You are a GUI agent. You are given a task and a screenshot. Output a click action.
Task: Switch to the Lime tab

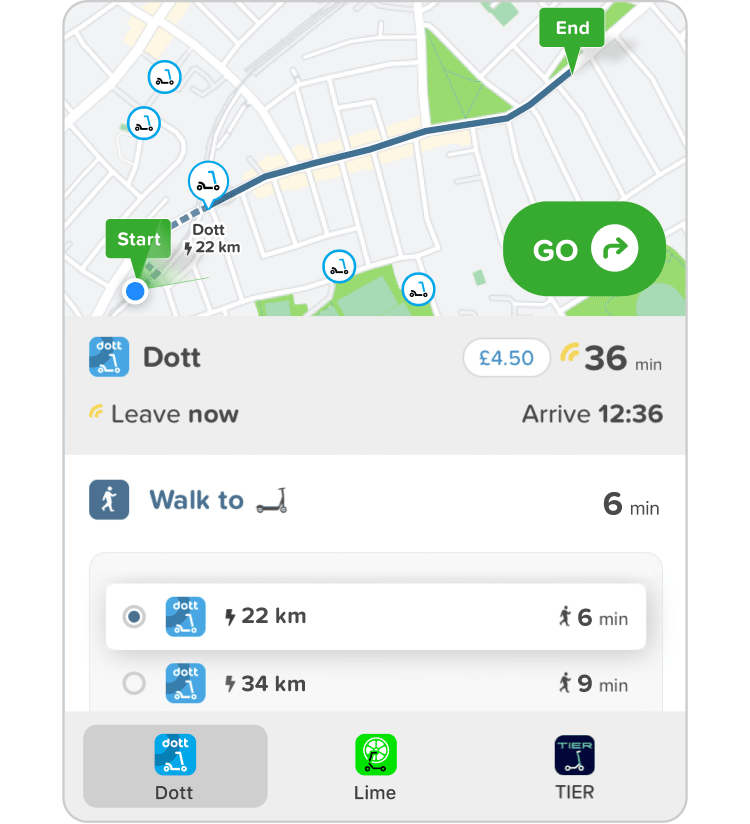point(375,767)
